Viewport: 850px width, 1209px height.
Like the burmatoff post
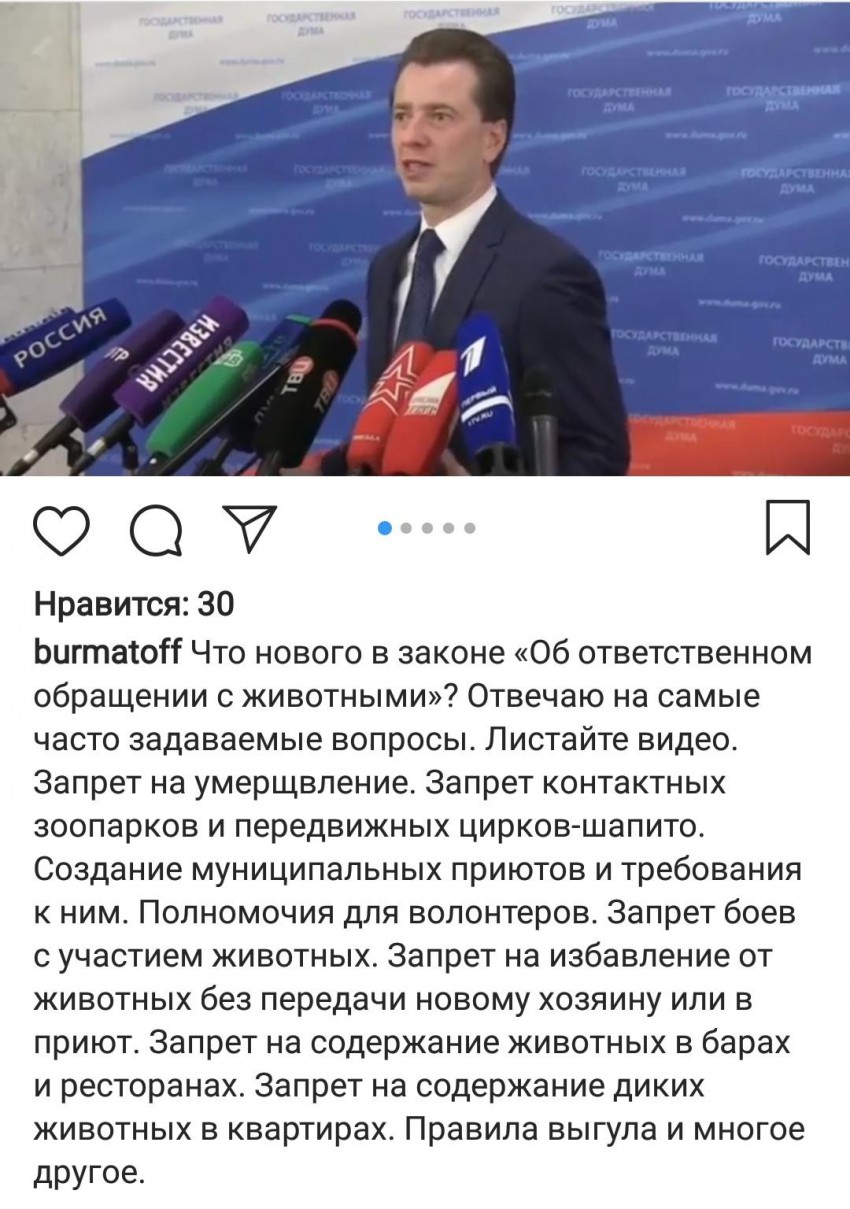point(60,528)
